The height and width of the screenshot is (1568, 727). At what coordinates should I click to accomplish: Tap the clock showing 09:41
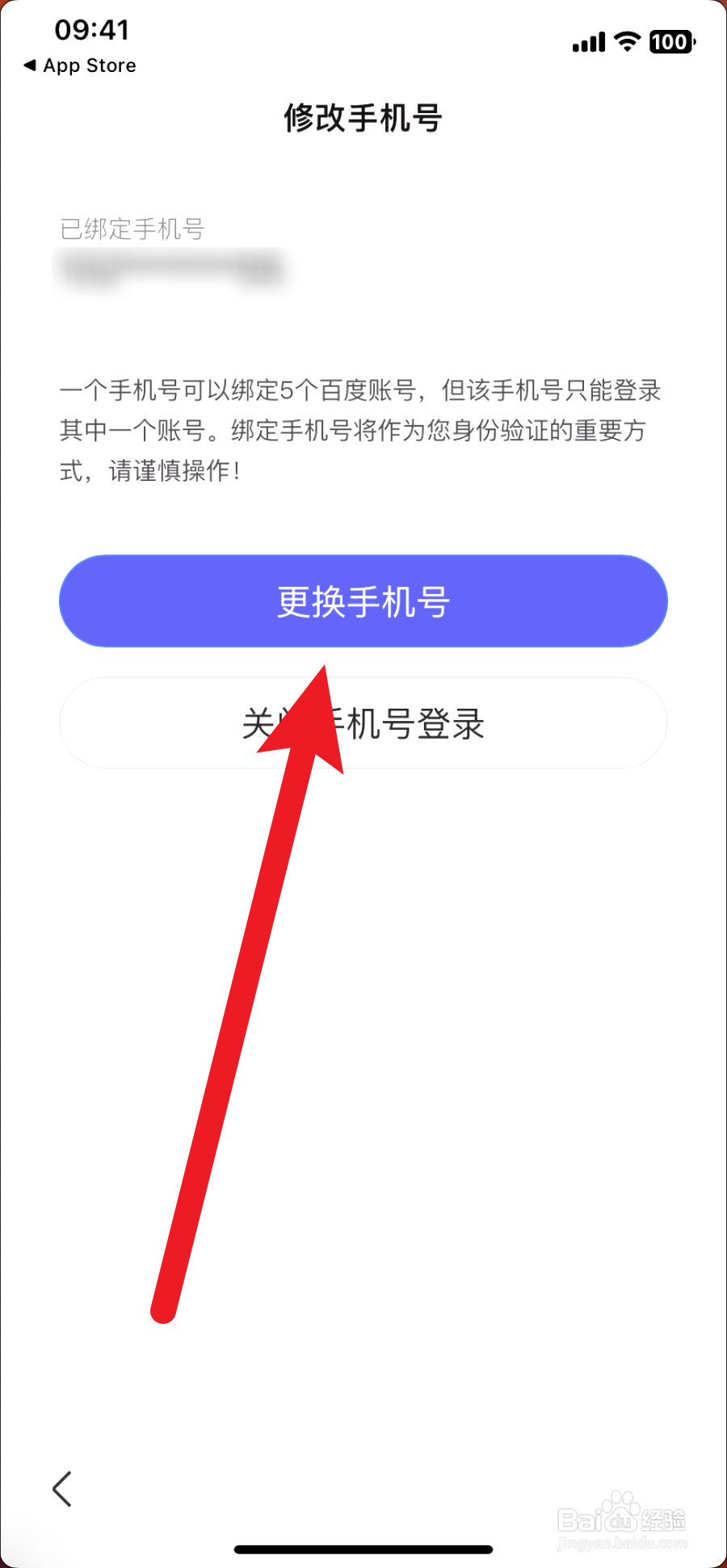(x=93, y=29)
